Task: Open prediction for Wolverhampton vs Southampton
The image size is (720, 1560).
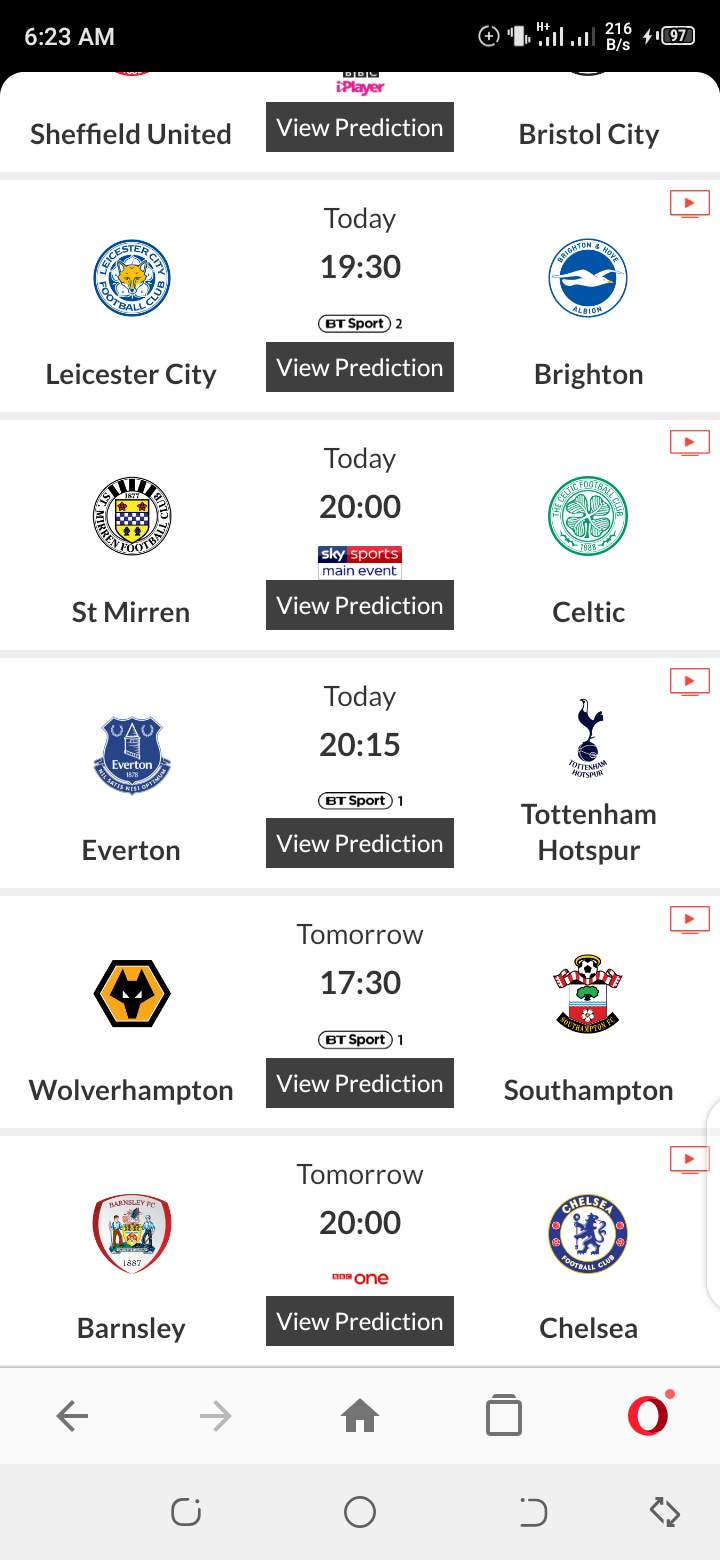Action: coord(360,1084)
